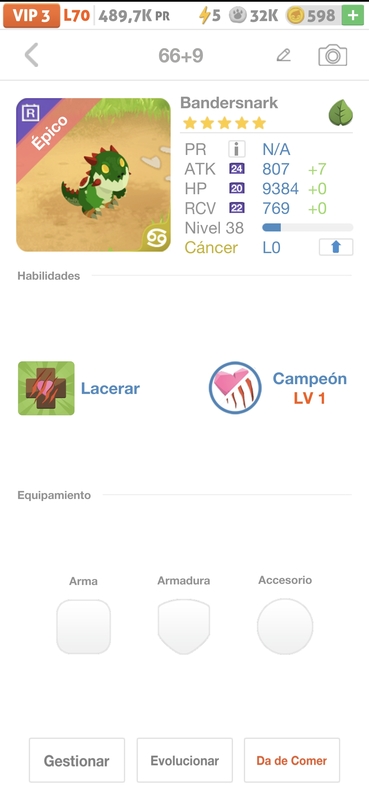Tap the green plus to buy coins
The width and height of the screenshot is (369, 800).
tap(353, 16)
